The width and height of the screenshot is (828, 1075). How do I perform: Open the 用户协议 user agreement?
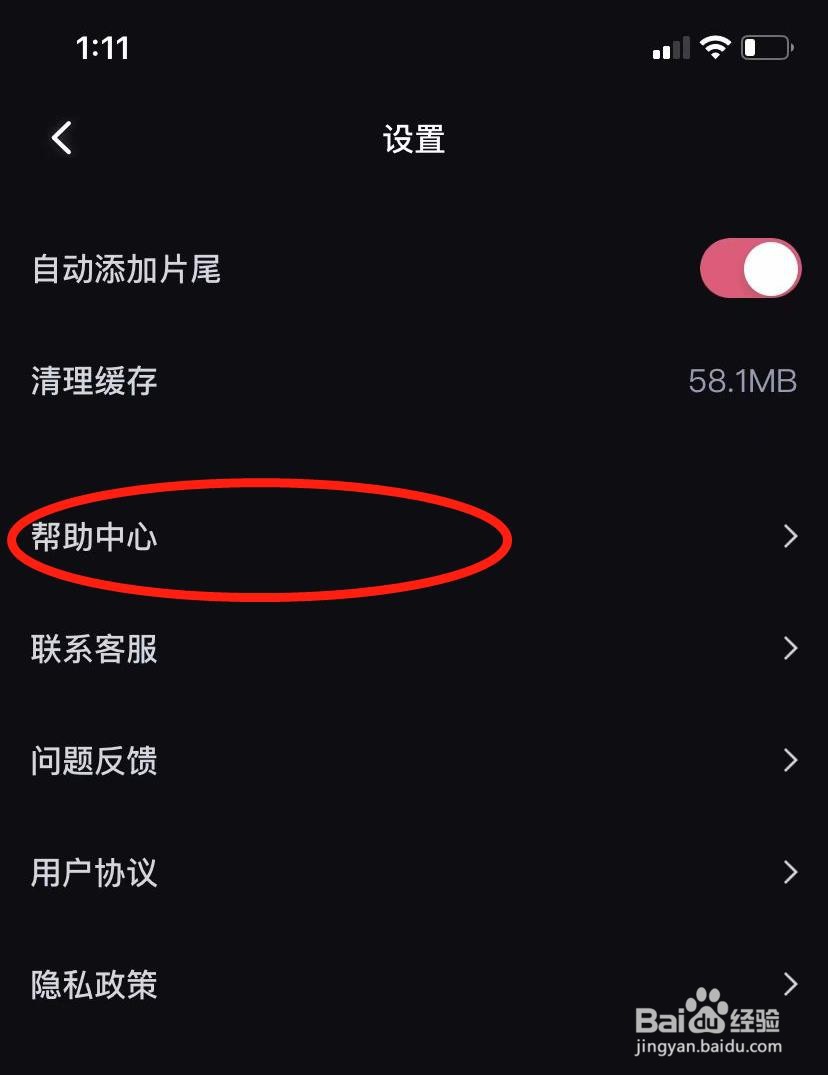point(93,873)
